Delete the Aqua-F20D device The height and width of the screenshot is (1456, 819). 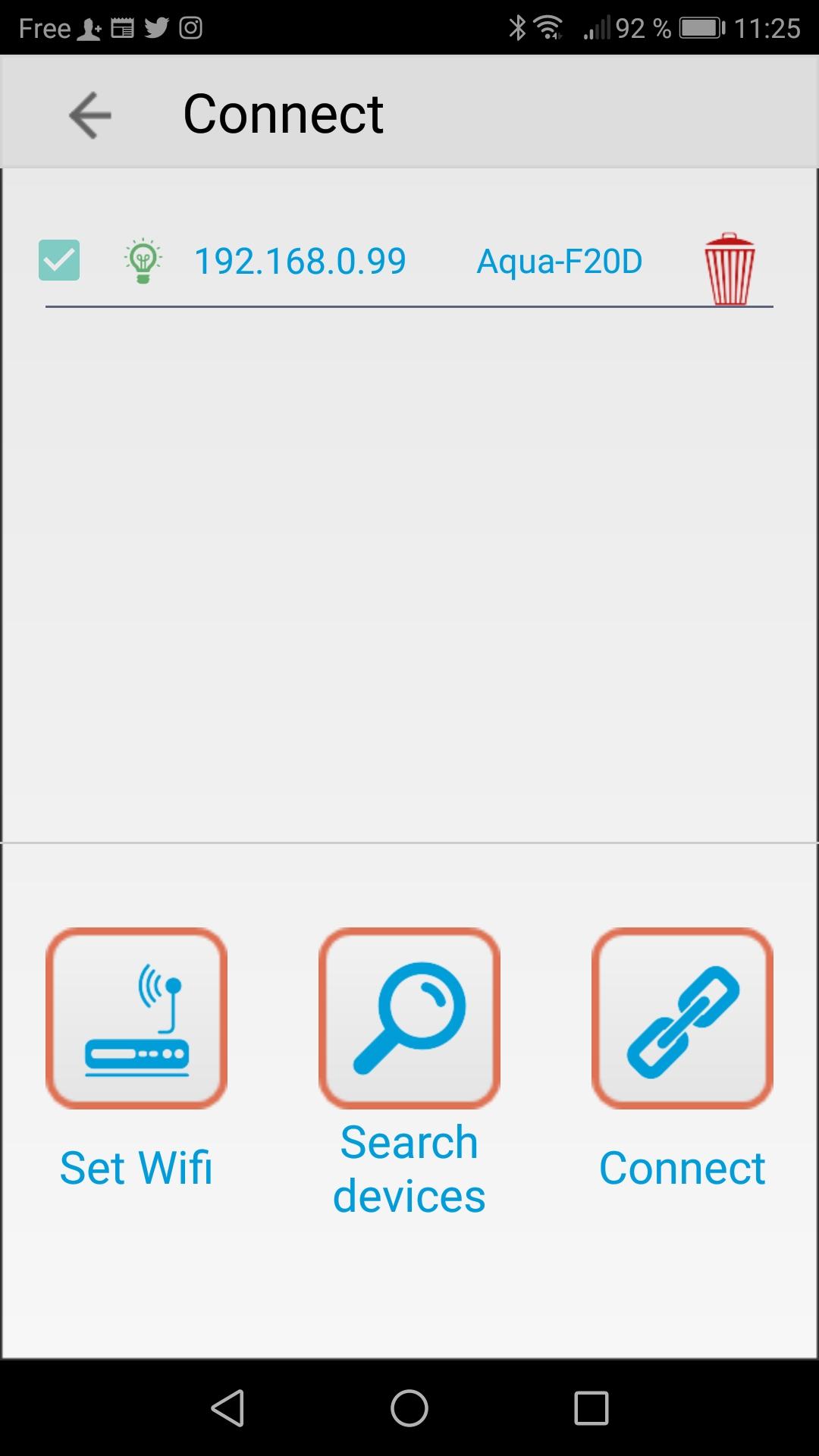(x=730, y=268)
